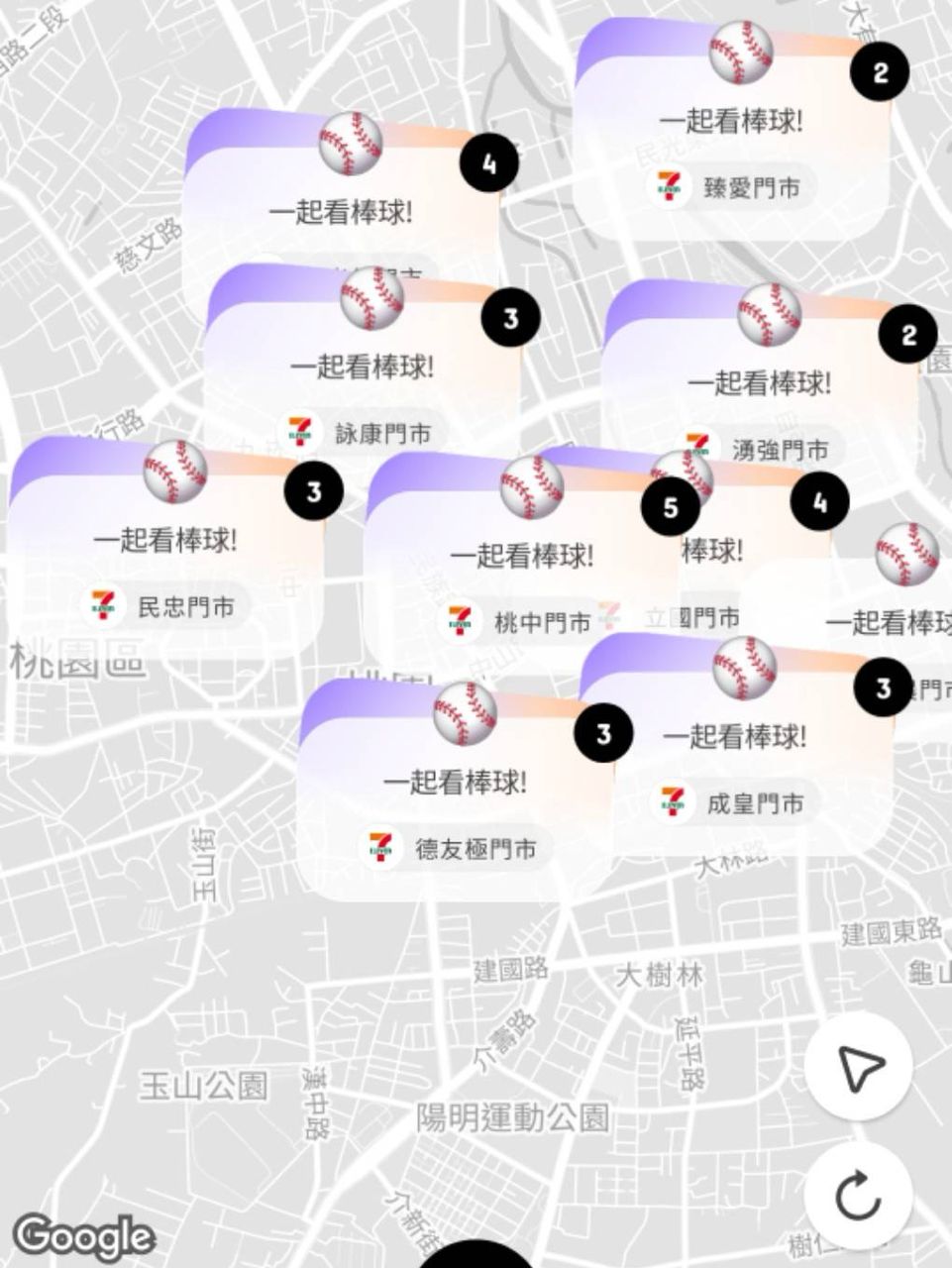The width and height of the screenshot is (952, 1268).
Task: Center map on my current location
Action: pos(858,1067)
